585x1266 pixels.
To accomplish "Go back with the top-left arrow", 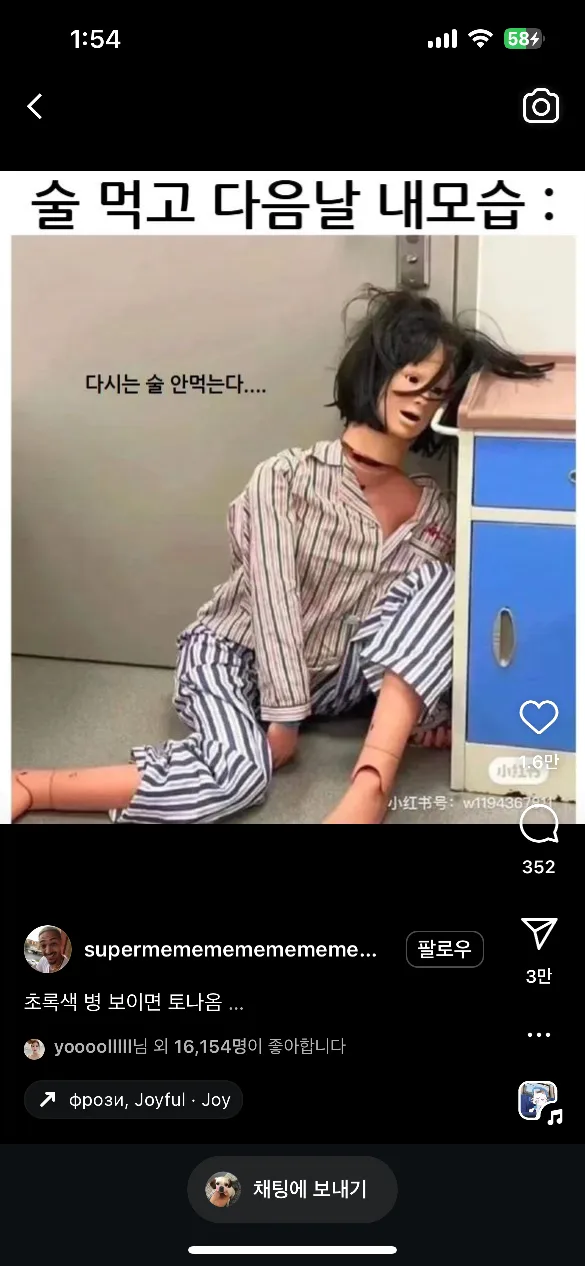I will pyautogui.click(x=35, y=107).
